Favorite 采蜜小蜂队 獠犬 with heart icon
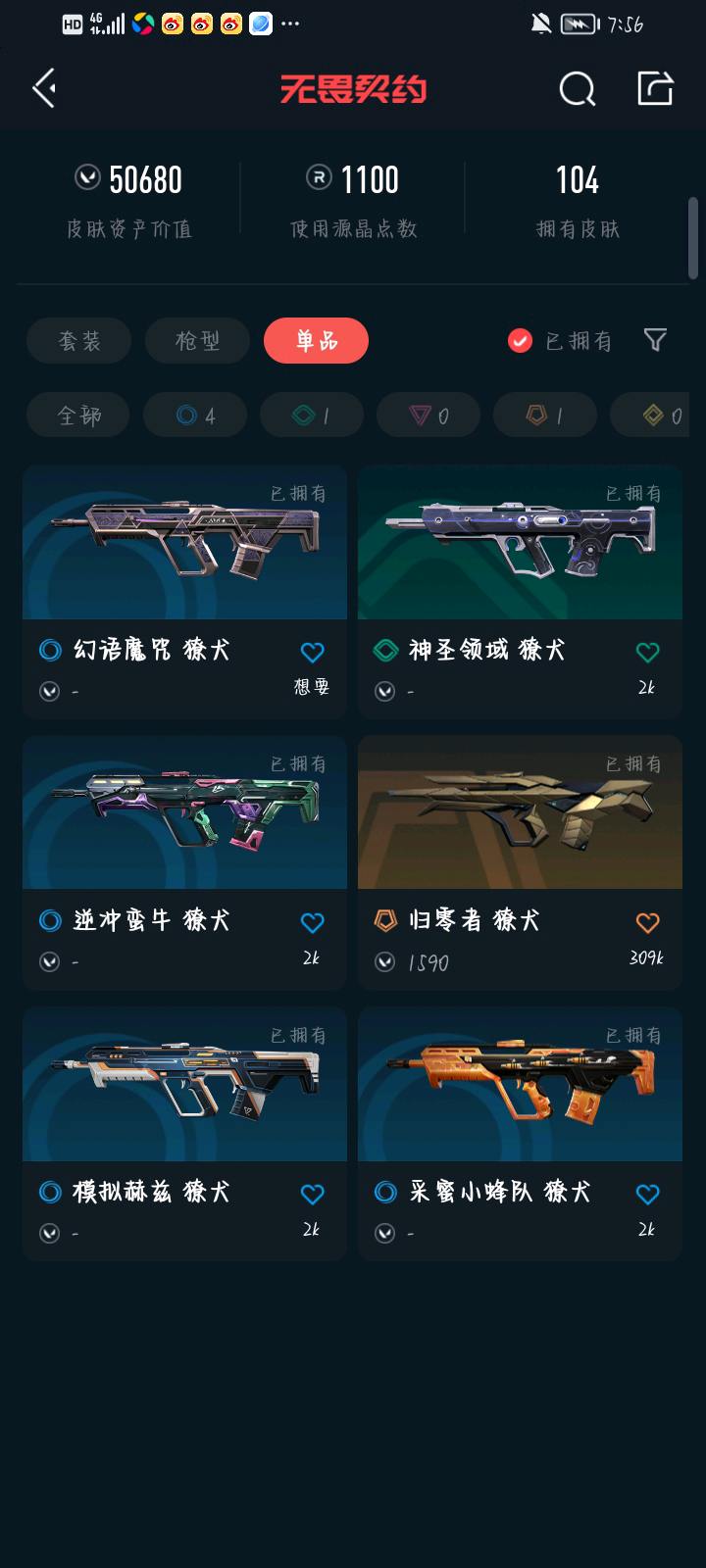Screen dimensions: 706x1568 [647, 1194]
